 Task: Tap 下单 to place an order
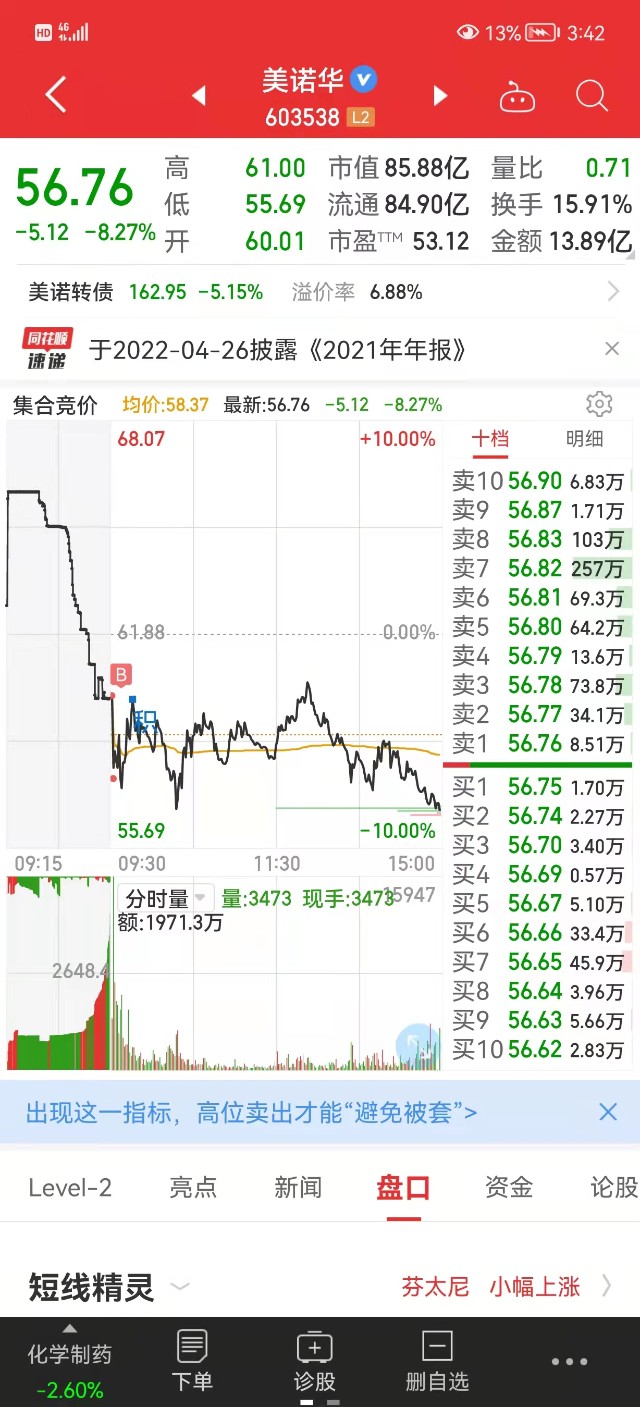[192, 1362]
